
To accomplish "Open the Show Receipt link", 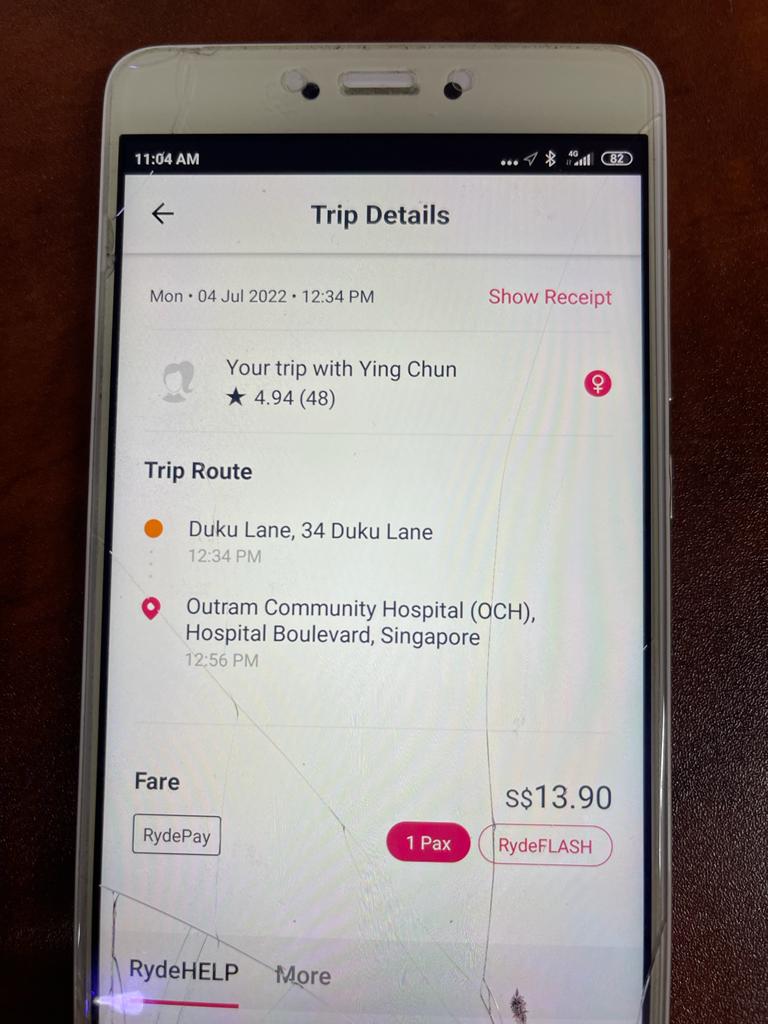I will coord(550,297).
